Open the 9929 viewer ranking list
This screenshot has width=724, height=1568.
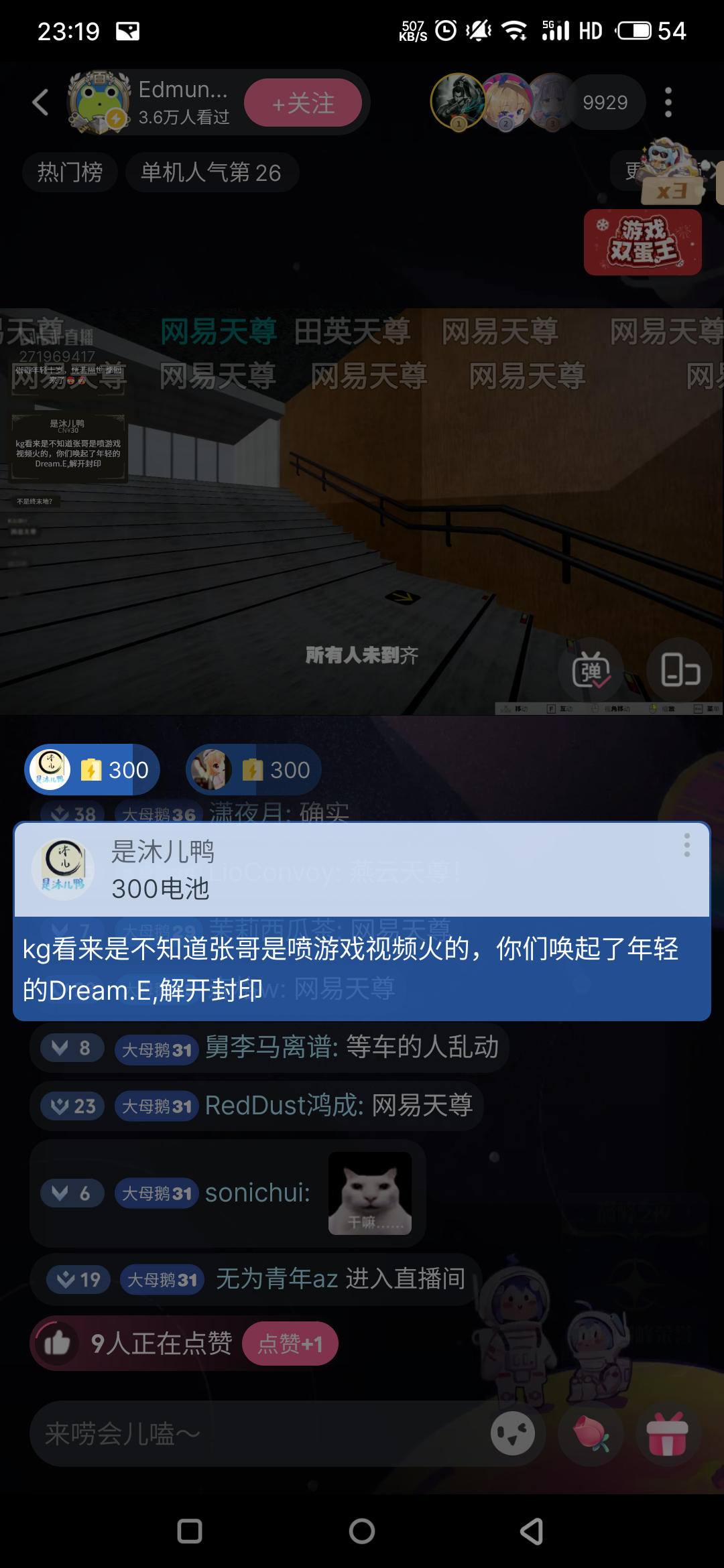605,103
